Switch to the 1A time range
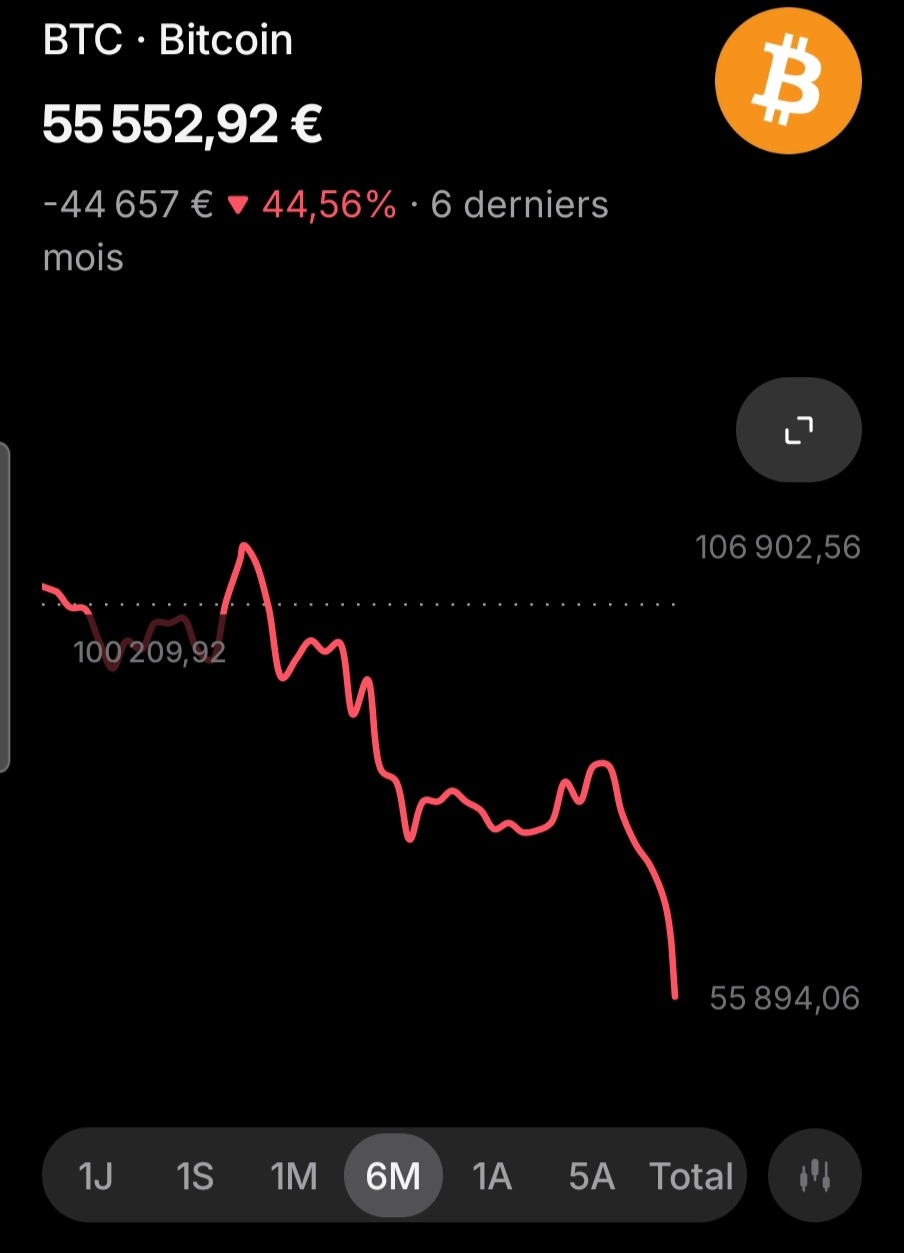 click(492, 1176)
